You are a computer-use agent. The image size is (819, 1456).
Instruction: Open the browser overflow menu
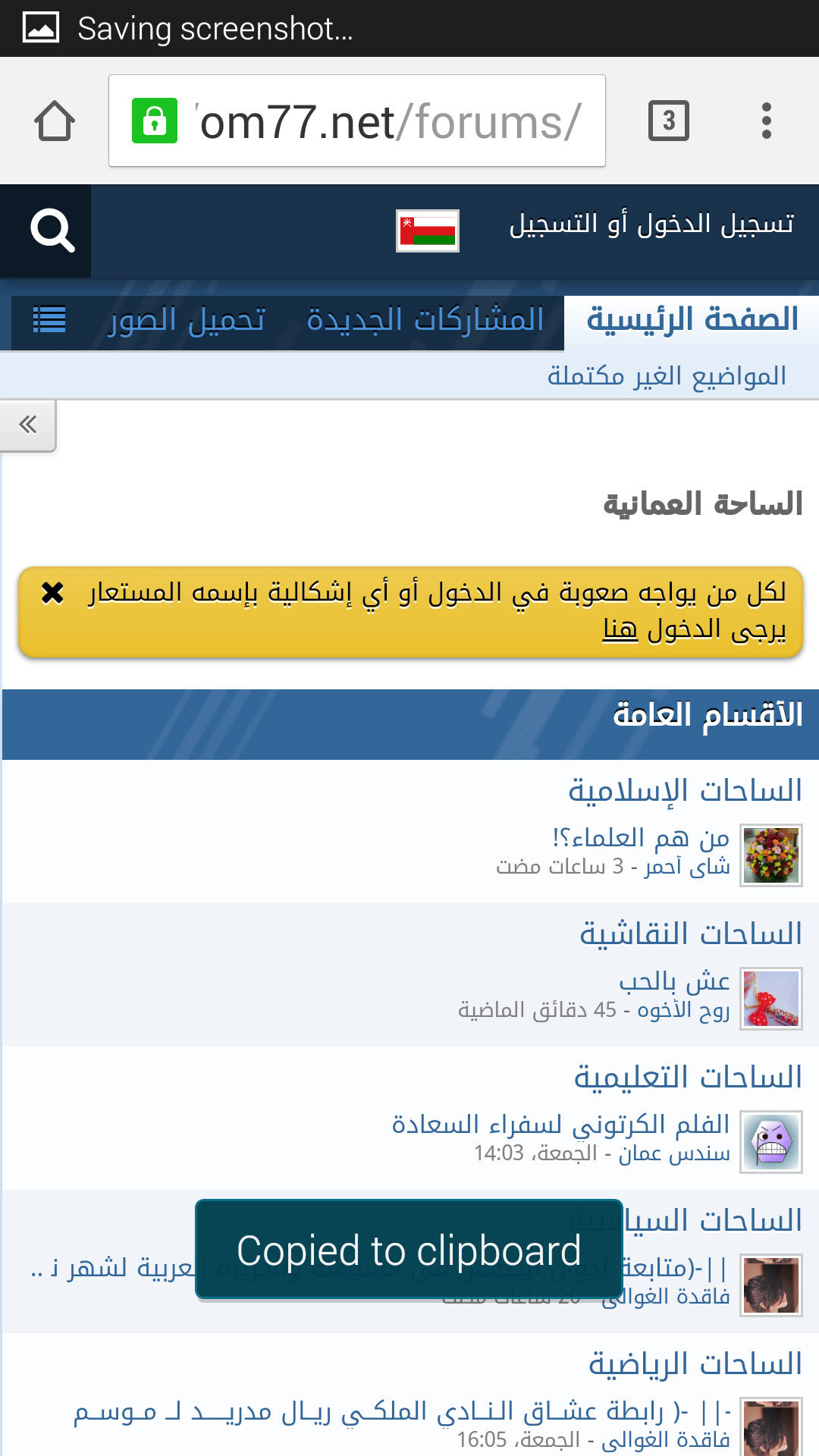pos(766,121)
